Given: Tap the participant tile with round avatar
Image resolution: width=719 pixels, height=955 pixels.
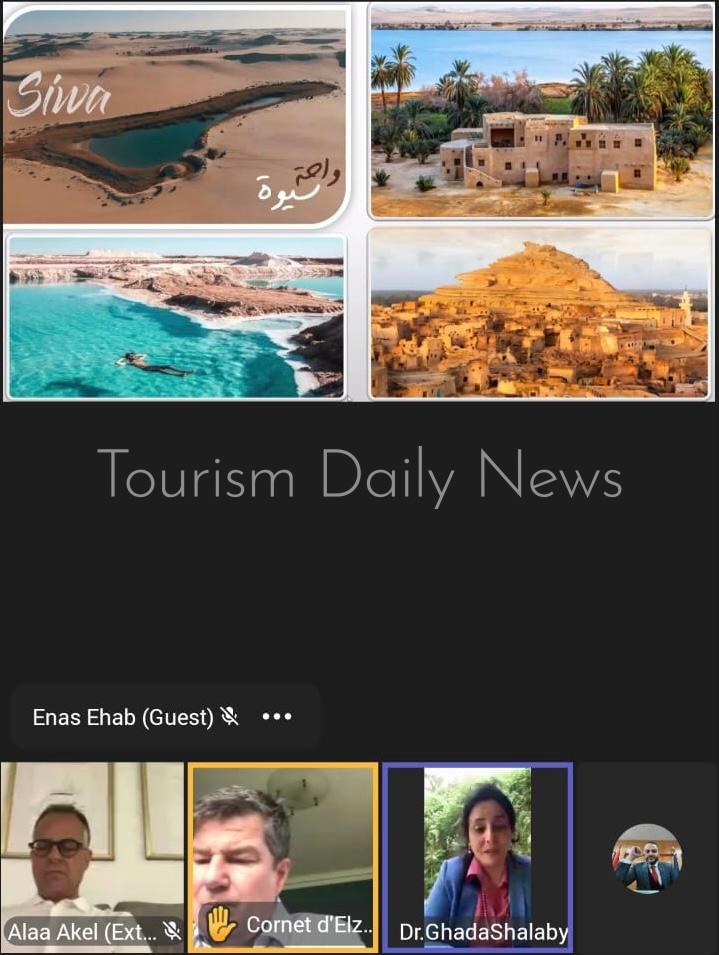Looking at the screenshot, I should (647, 857).
